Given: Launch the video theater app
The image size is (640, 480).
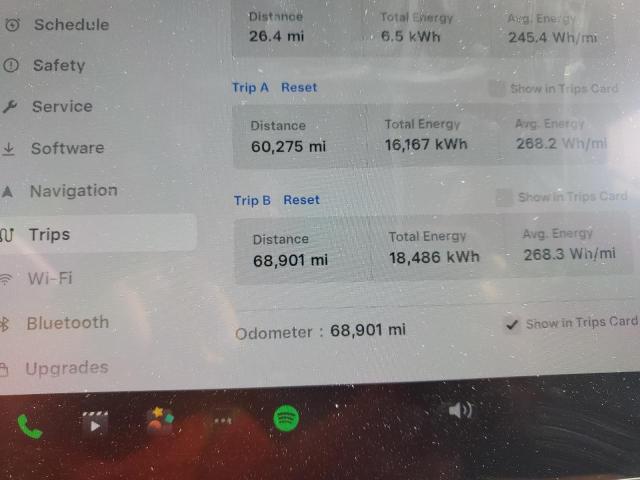Looking at the screenshot, I should coord(95,424).
